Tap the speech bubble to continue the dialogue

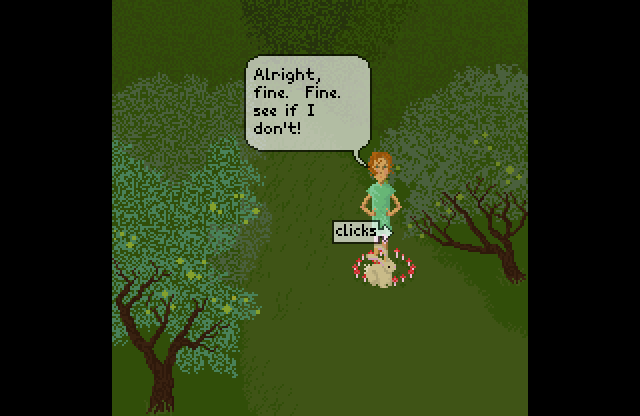tap(307, 103)
